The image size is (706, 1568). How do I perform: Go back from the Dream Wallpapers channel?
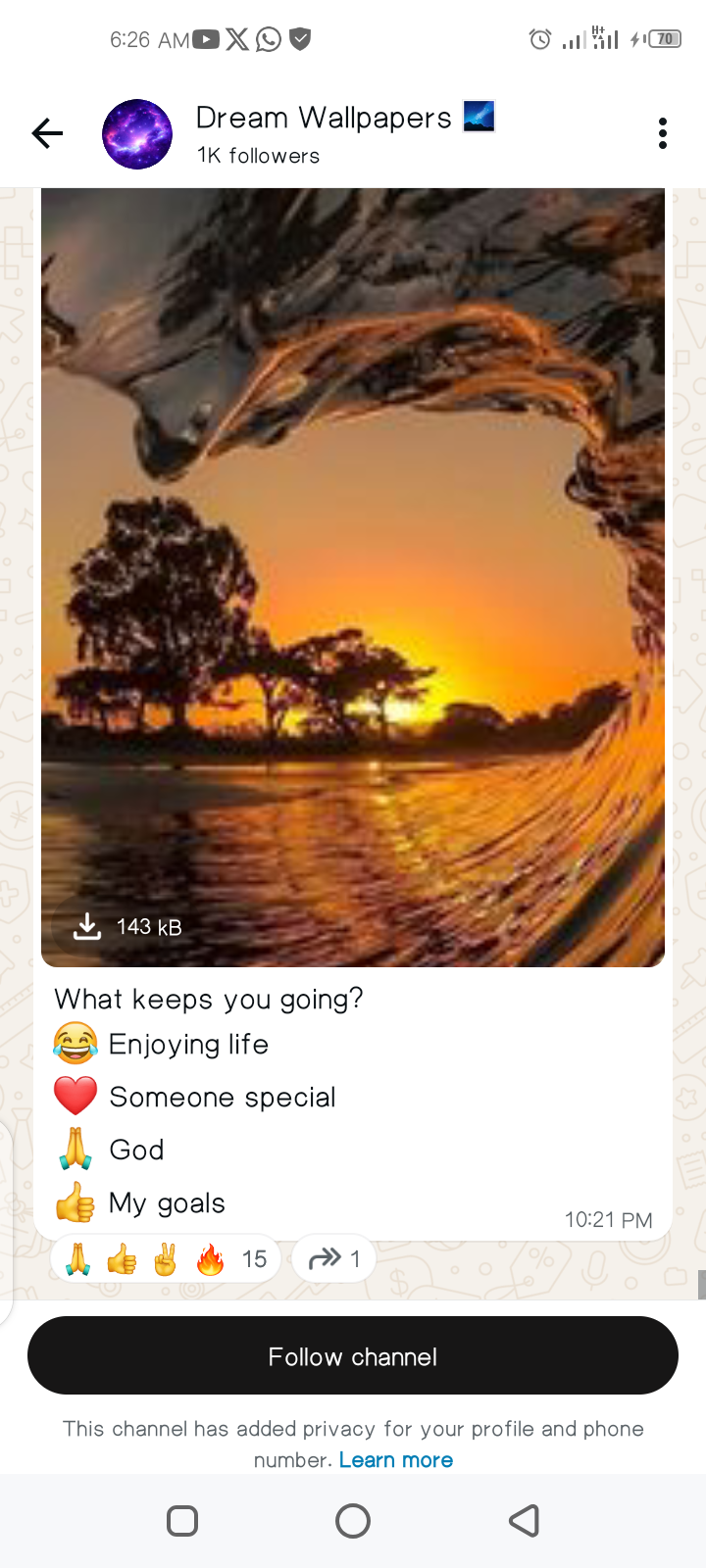point(47,133)
